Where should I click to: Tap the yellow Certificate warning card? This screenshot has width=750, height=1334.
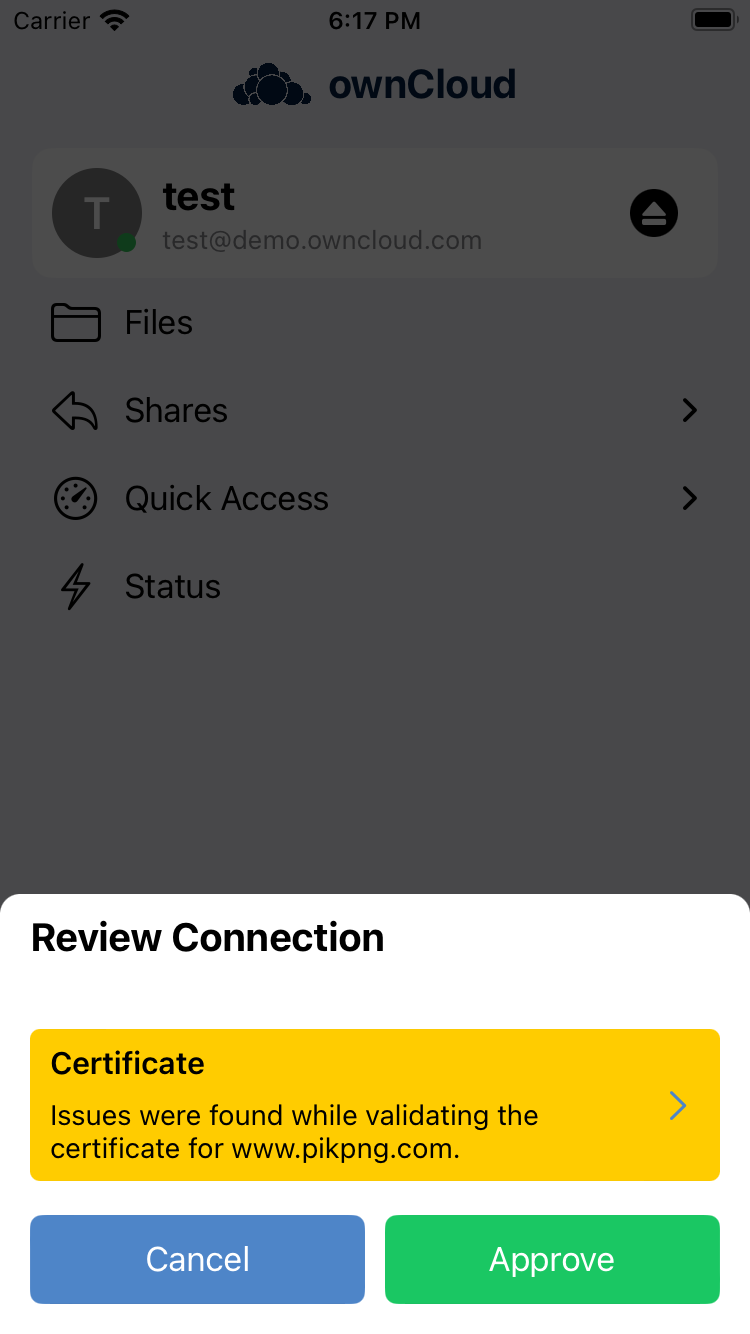pyautogui.click(x=375, y=1104)
